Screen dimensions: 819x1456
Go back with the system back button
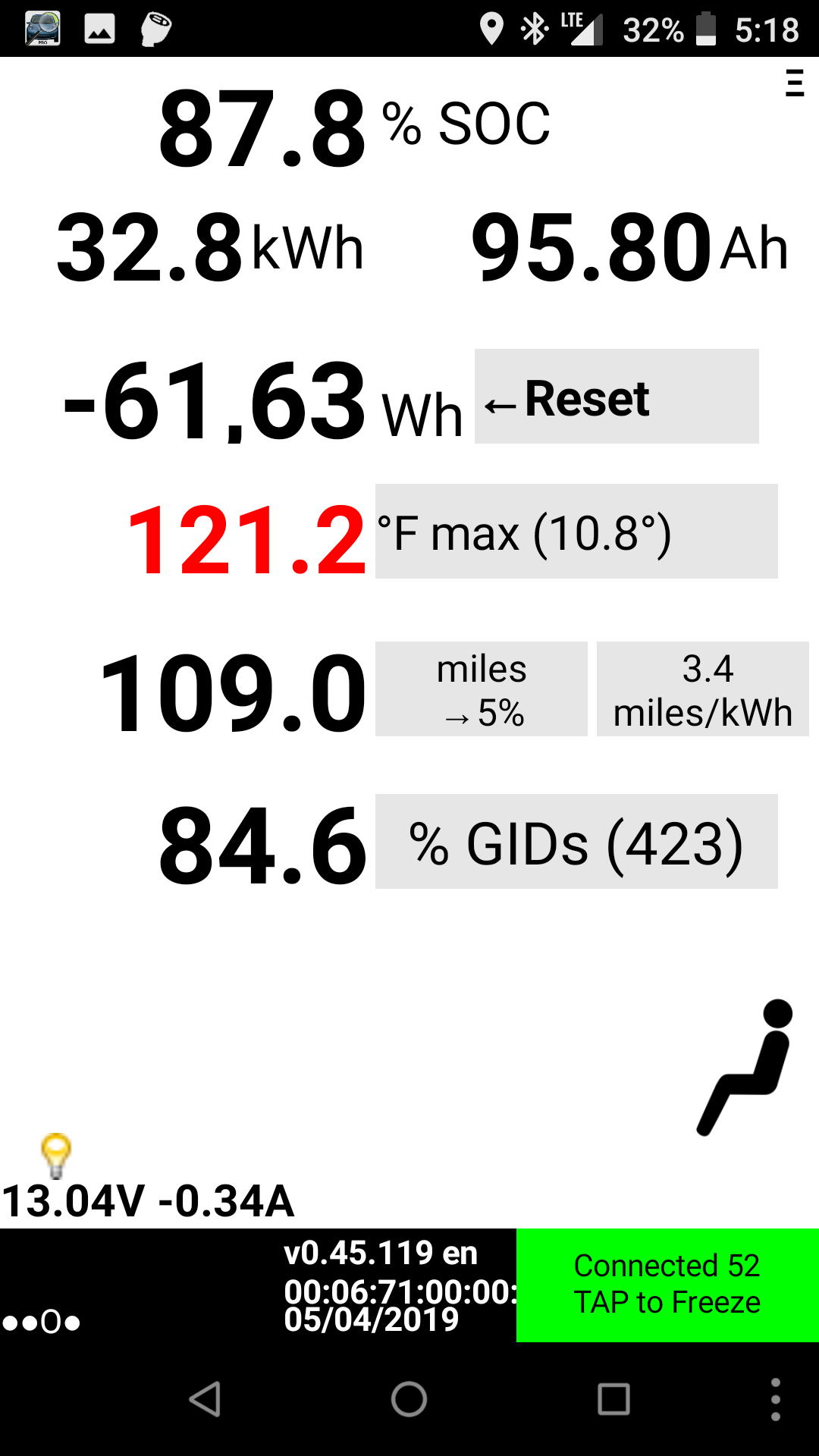[205, 1399]
